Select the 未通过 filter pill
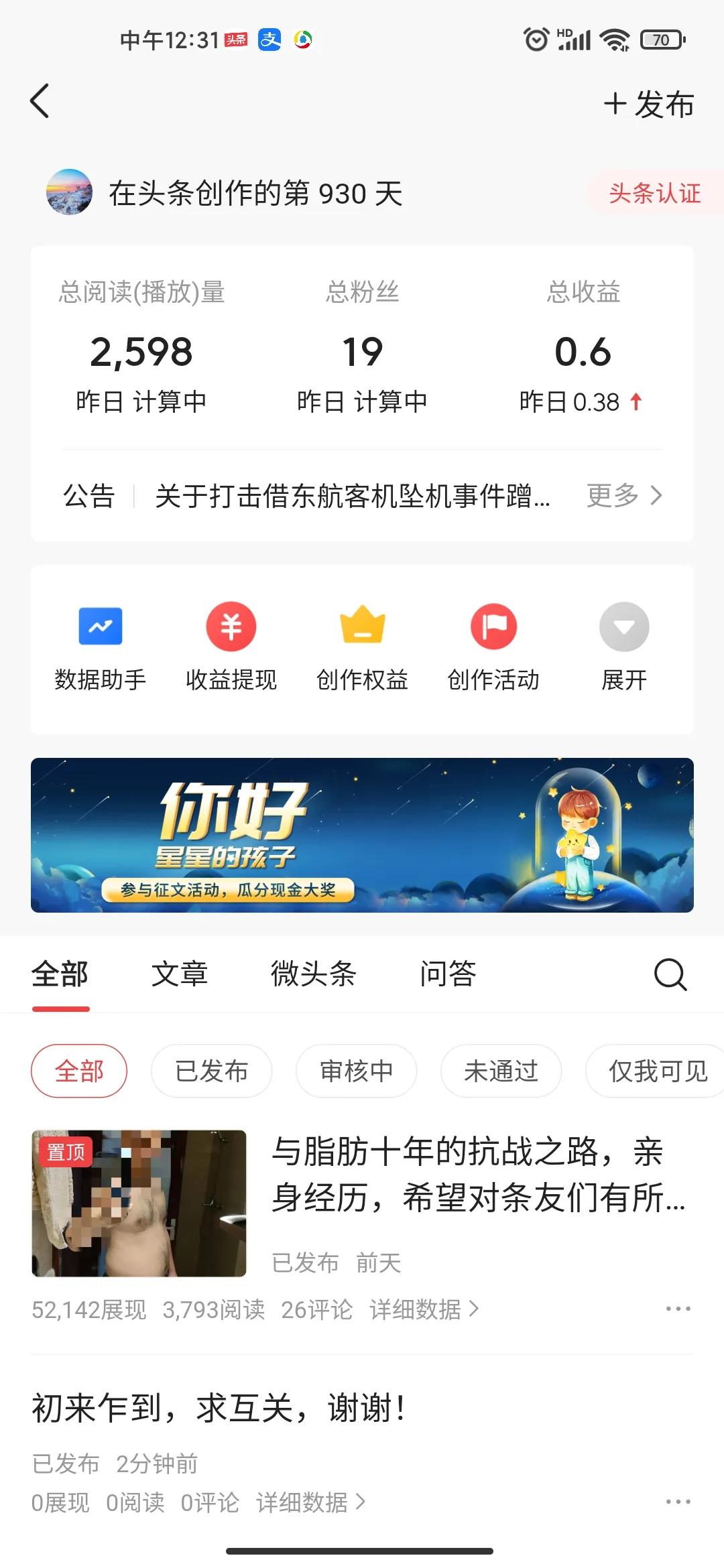Image resolution: width=724 pixels, height=1568 pixels. tap(501, 1071)
